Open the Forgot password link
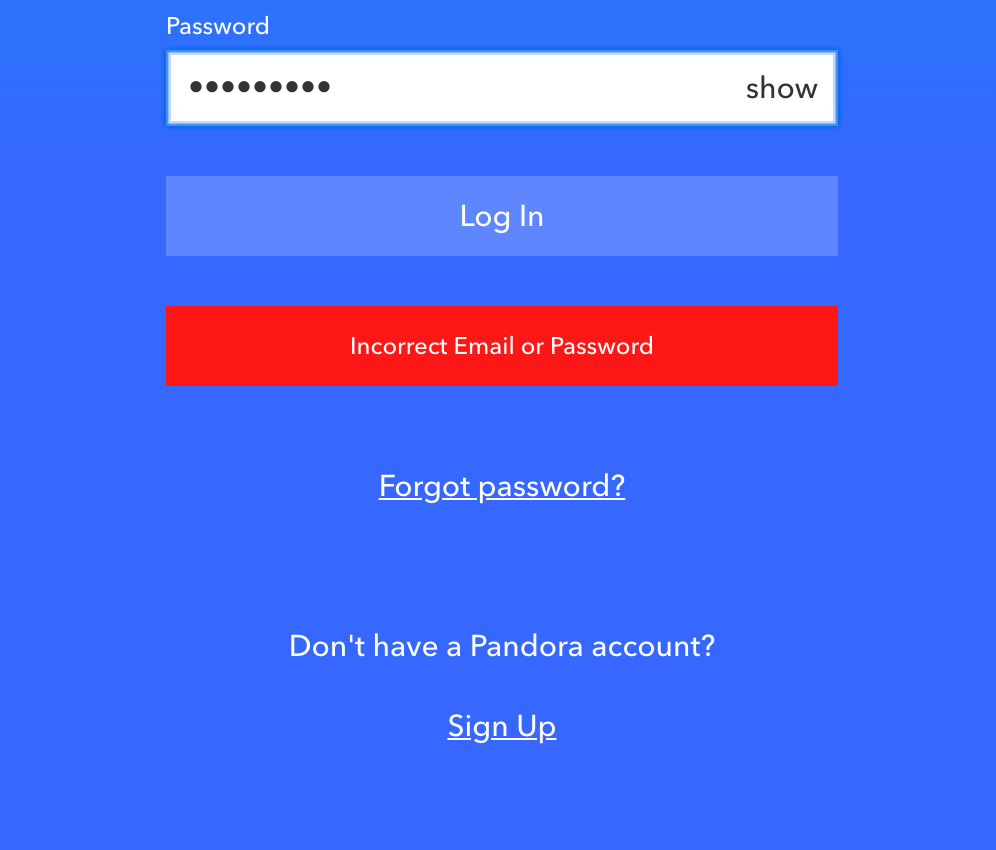Viewport: 996px width, 850px height. pyautogui.click(x=501, y=486)
